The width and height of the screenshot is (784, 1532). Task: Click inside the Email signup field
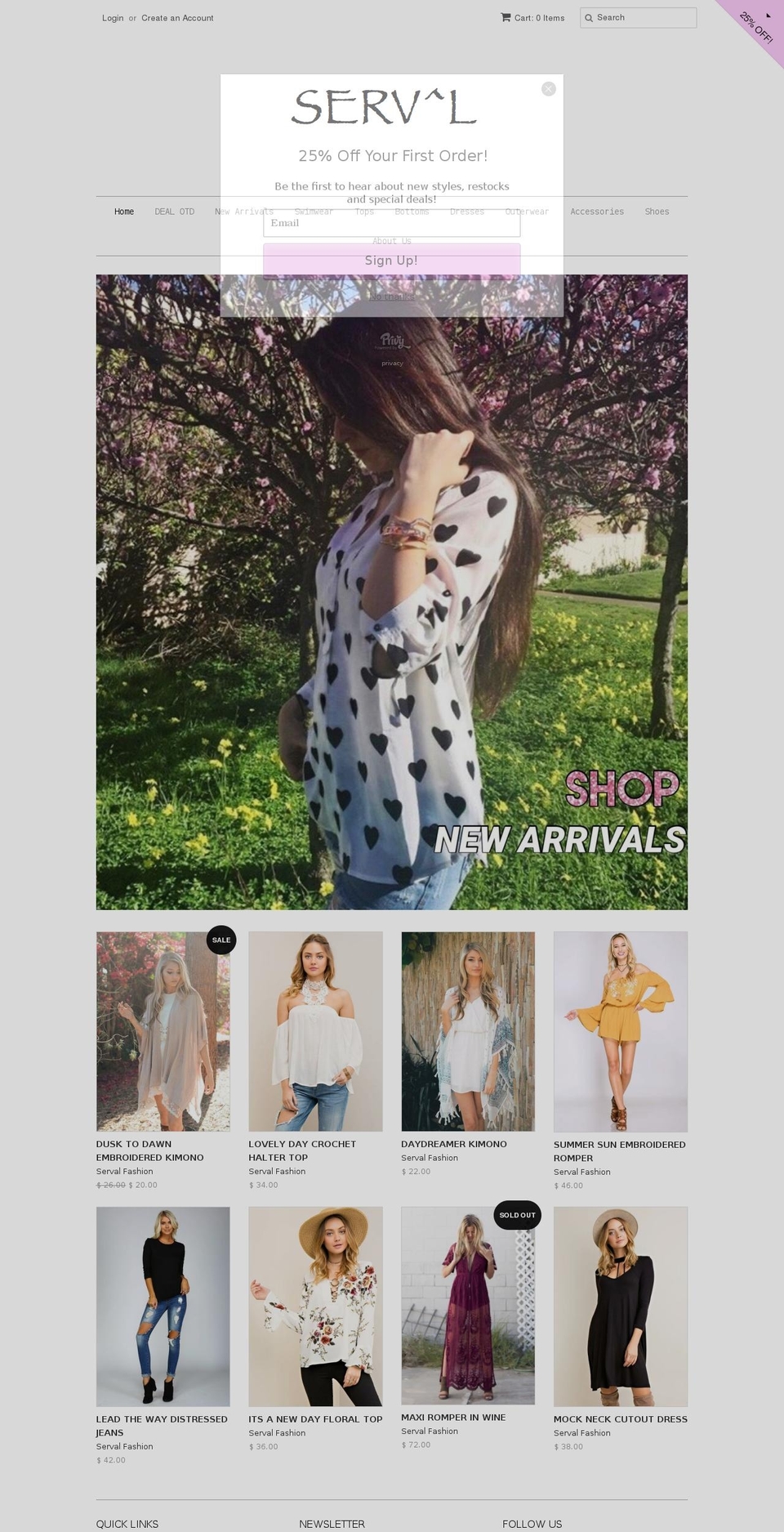pyautogui.click(x=390, y=223)
